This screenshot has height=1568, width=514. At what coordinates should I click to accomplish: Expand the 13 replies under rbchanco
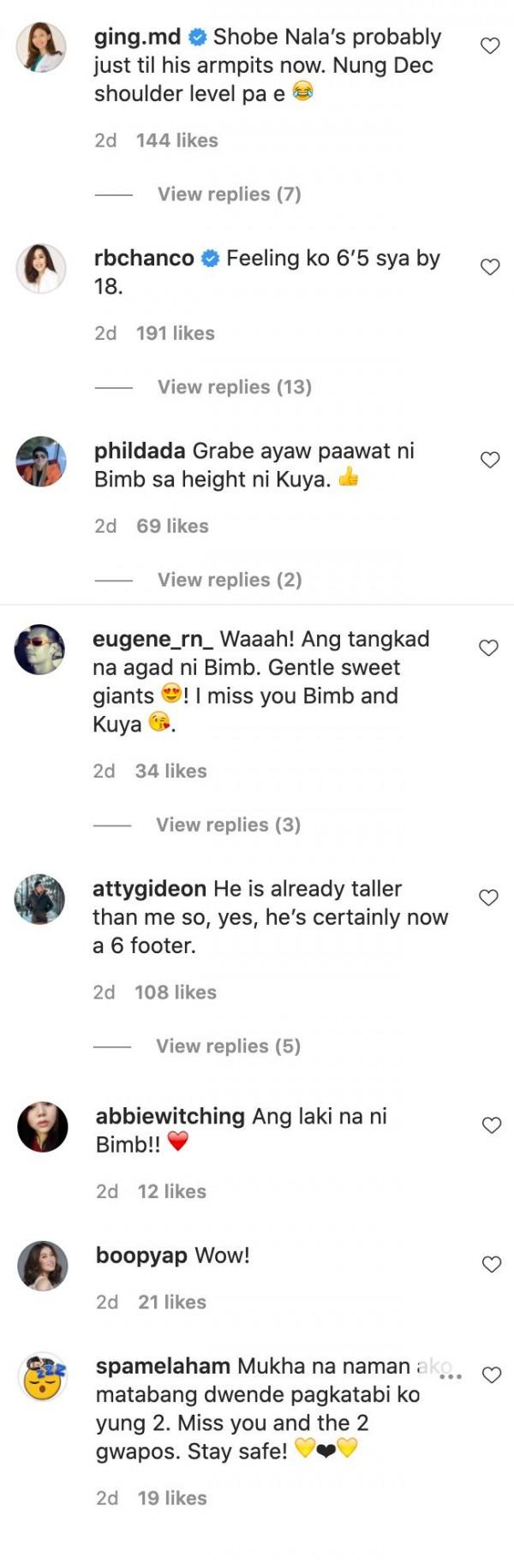(234, 387)
